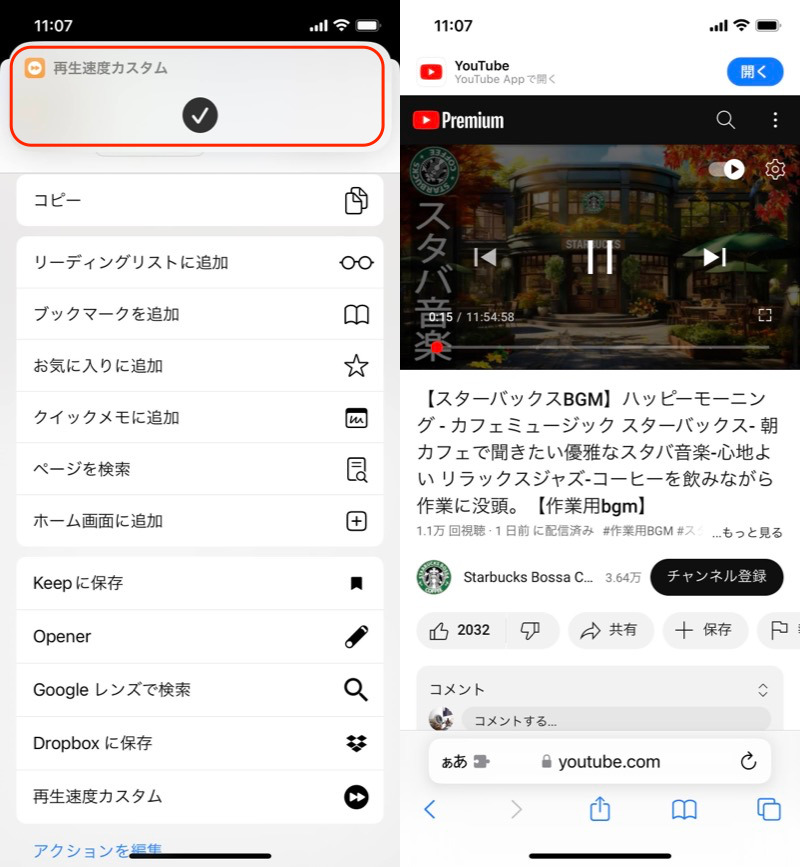The width and height of the screenshot is (800, 867).
Task: Open video settings gear
Action: point(775,169)
